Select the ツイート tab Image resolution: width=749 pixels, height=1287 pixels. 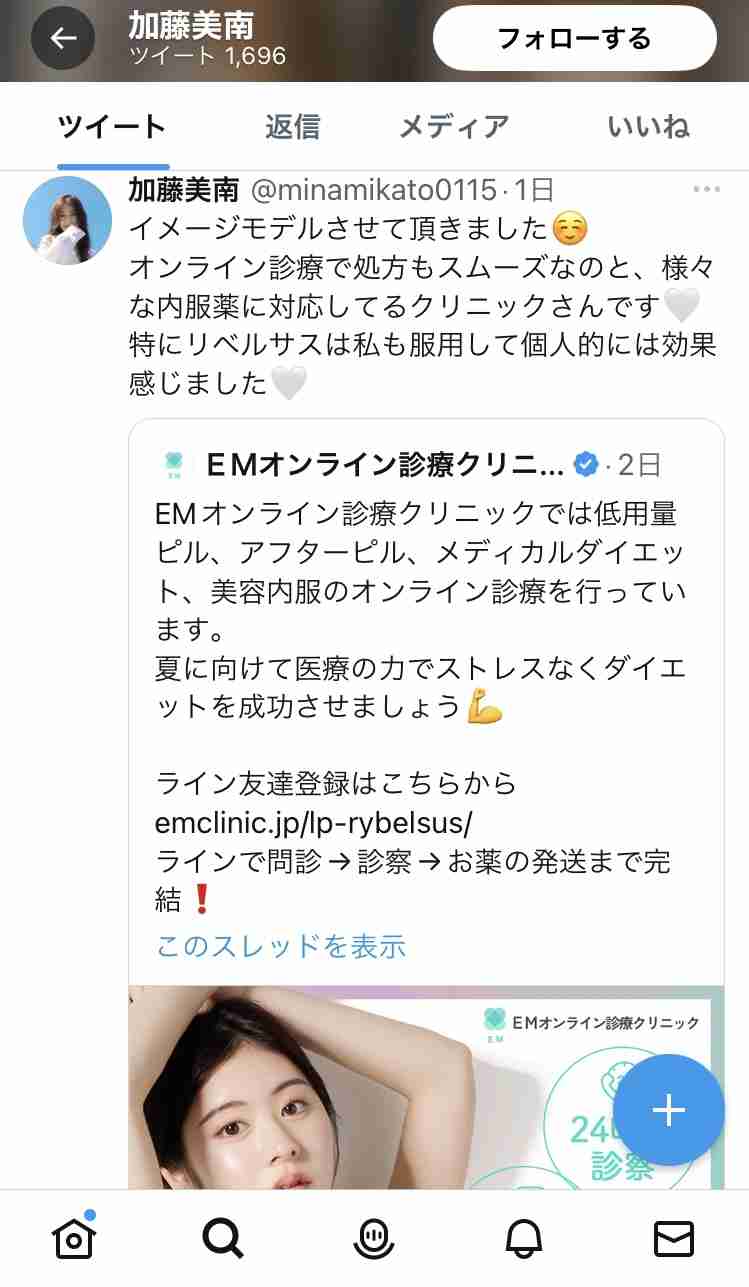click(x=112, y=127)
